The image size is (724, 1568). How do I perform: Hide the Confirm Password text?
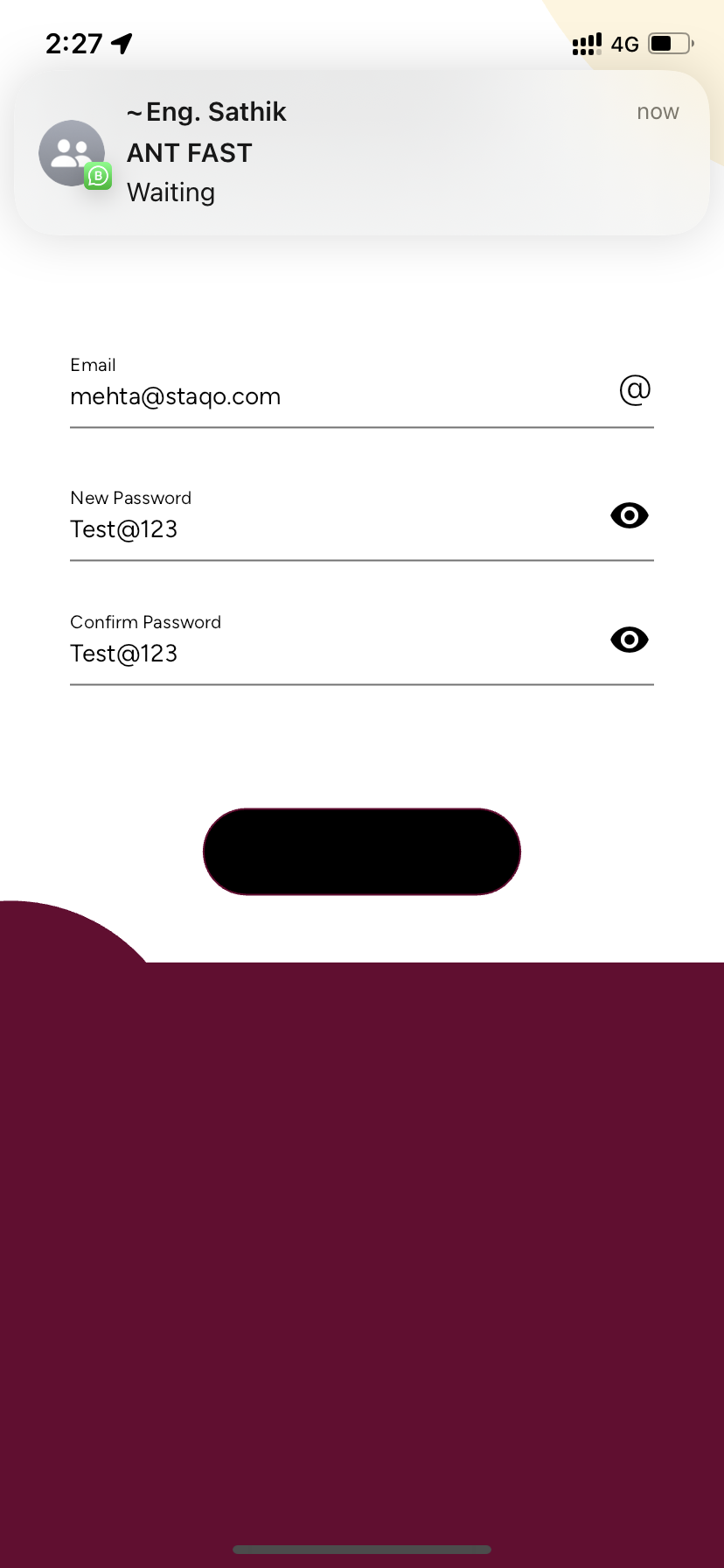(x=629, y=640)
